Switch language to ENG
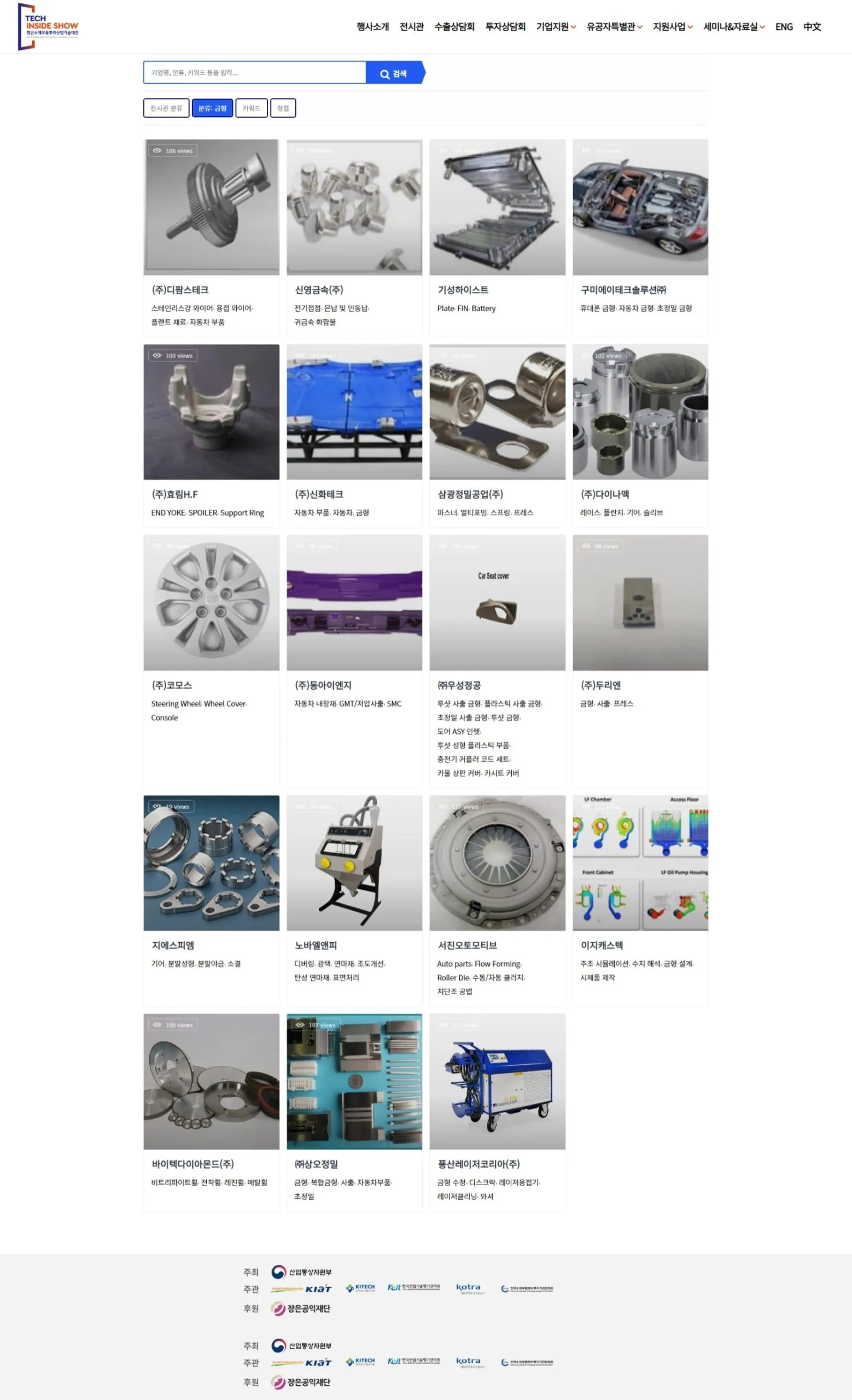The height and width of the screenshot is (1400, 852). coord(784,27)
